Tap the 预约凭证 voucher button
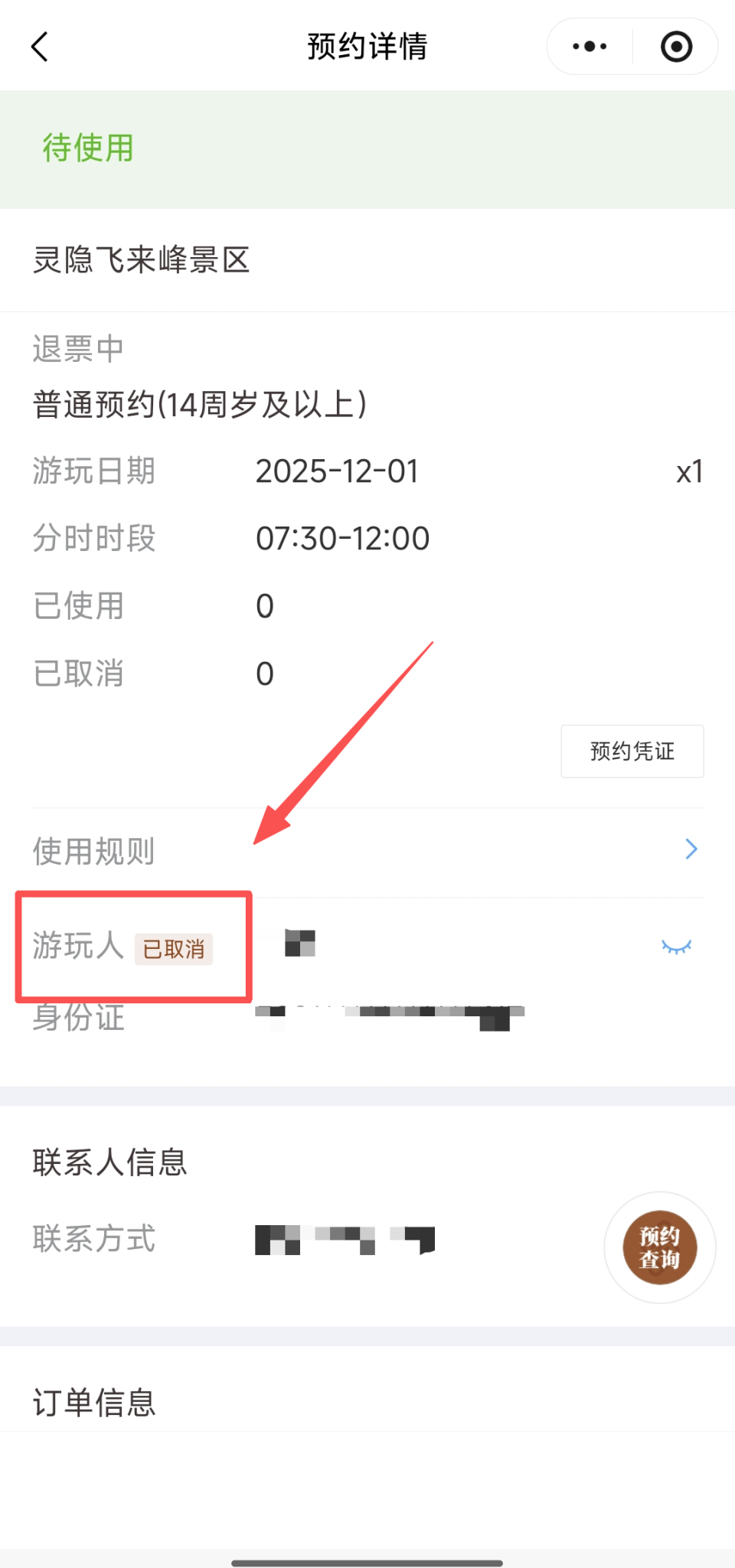The image size is (735, 1568). tap(631, 751)
